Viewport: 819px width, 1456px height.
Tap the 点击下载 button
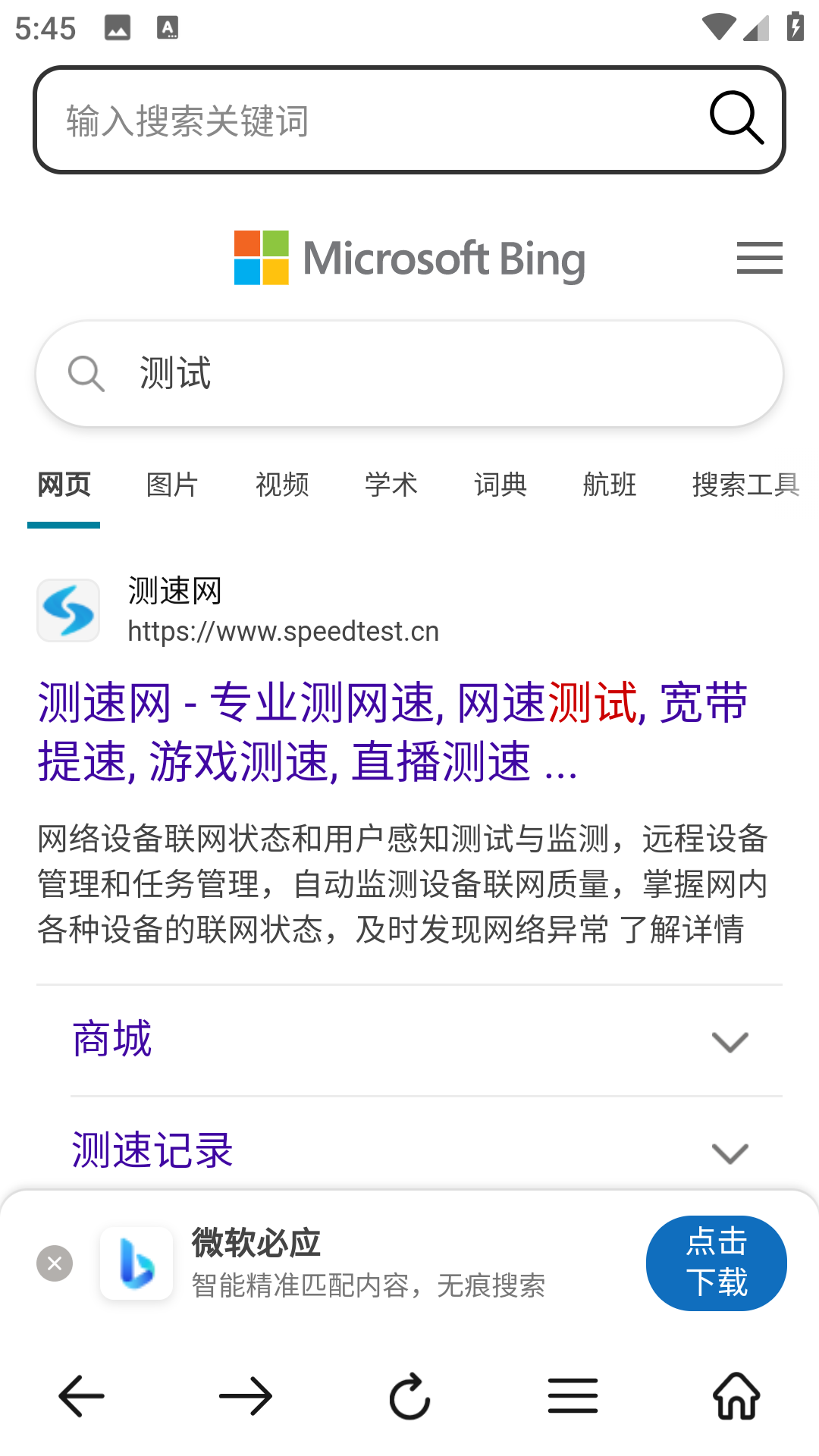(x=716, y=1263)
